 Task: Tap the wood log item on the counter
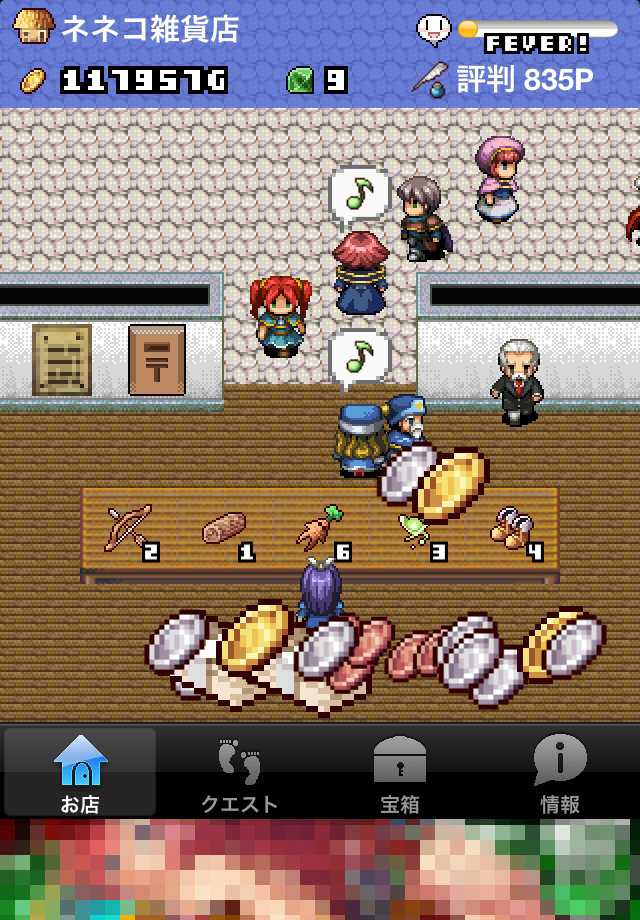(225, 530)
